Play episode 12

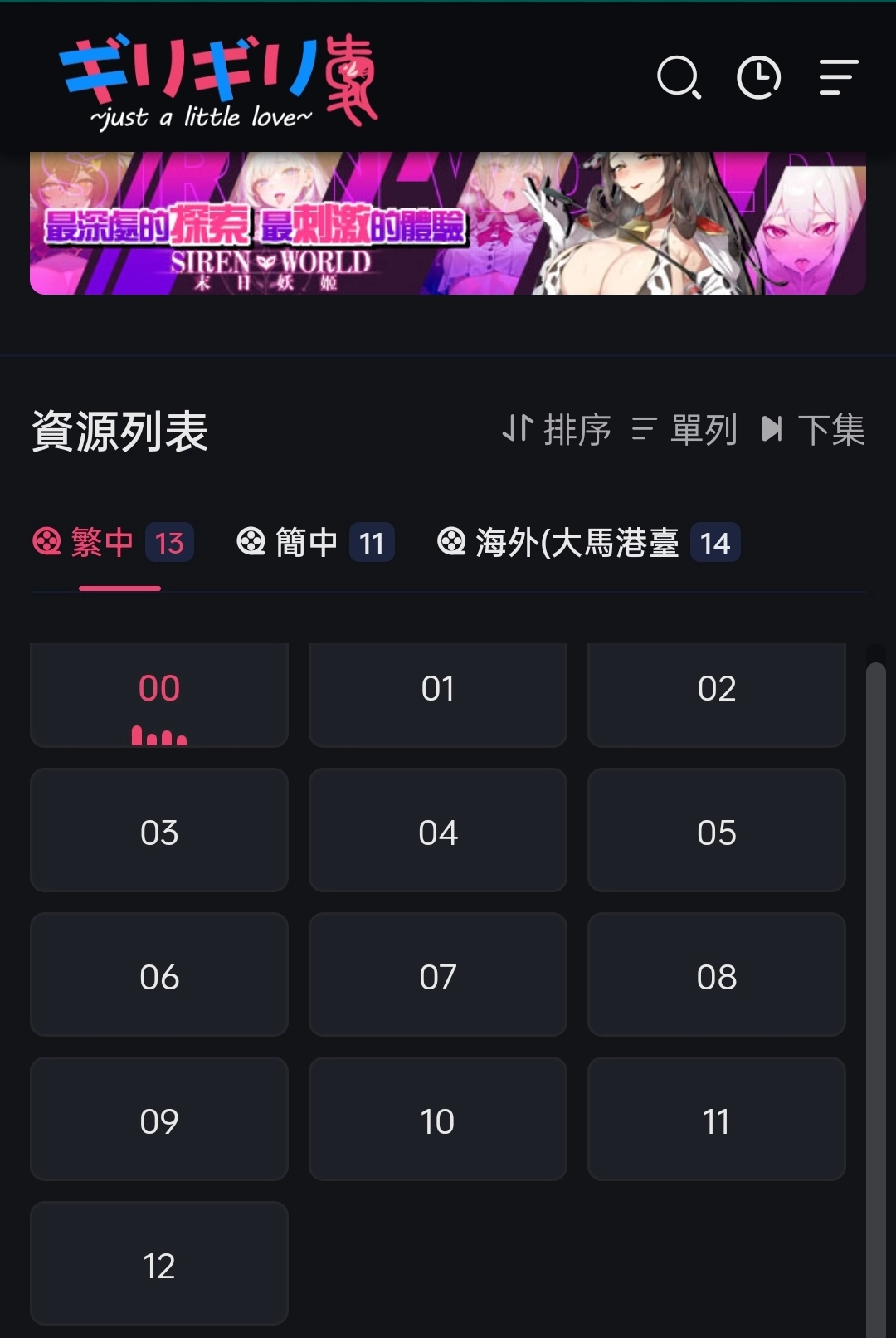159,1263
